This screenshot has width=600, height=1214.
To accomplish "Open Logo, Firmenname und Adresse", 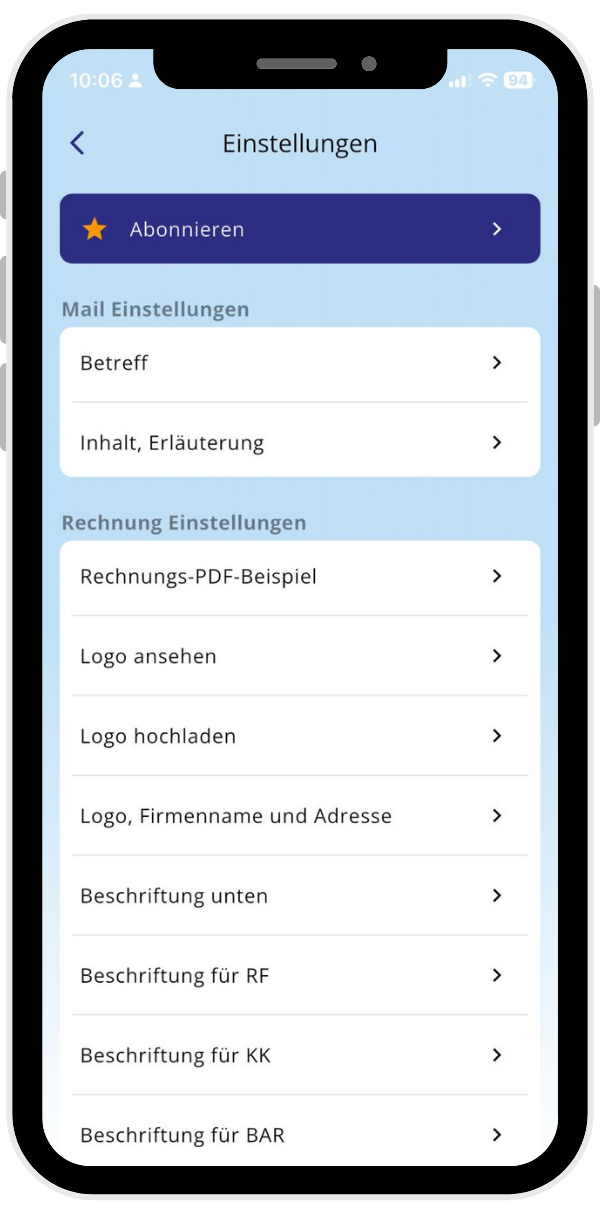I will pos(300,816).
